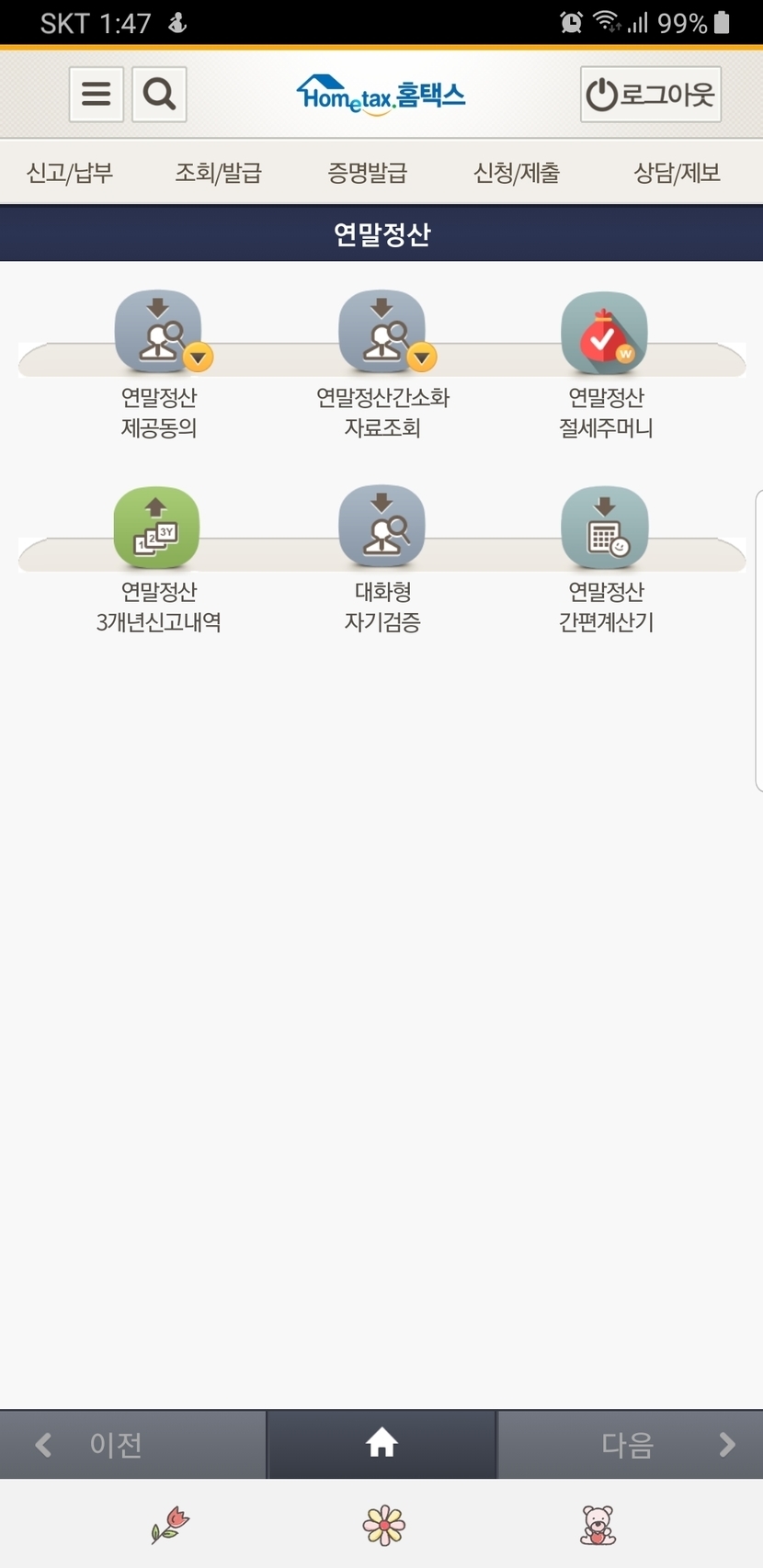The width and height of the screenshot is (763, 1568).
Task: Go to the Hometax home page
Action: pos(381,1445)
